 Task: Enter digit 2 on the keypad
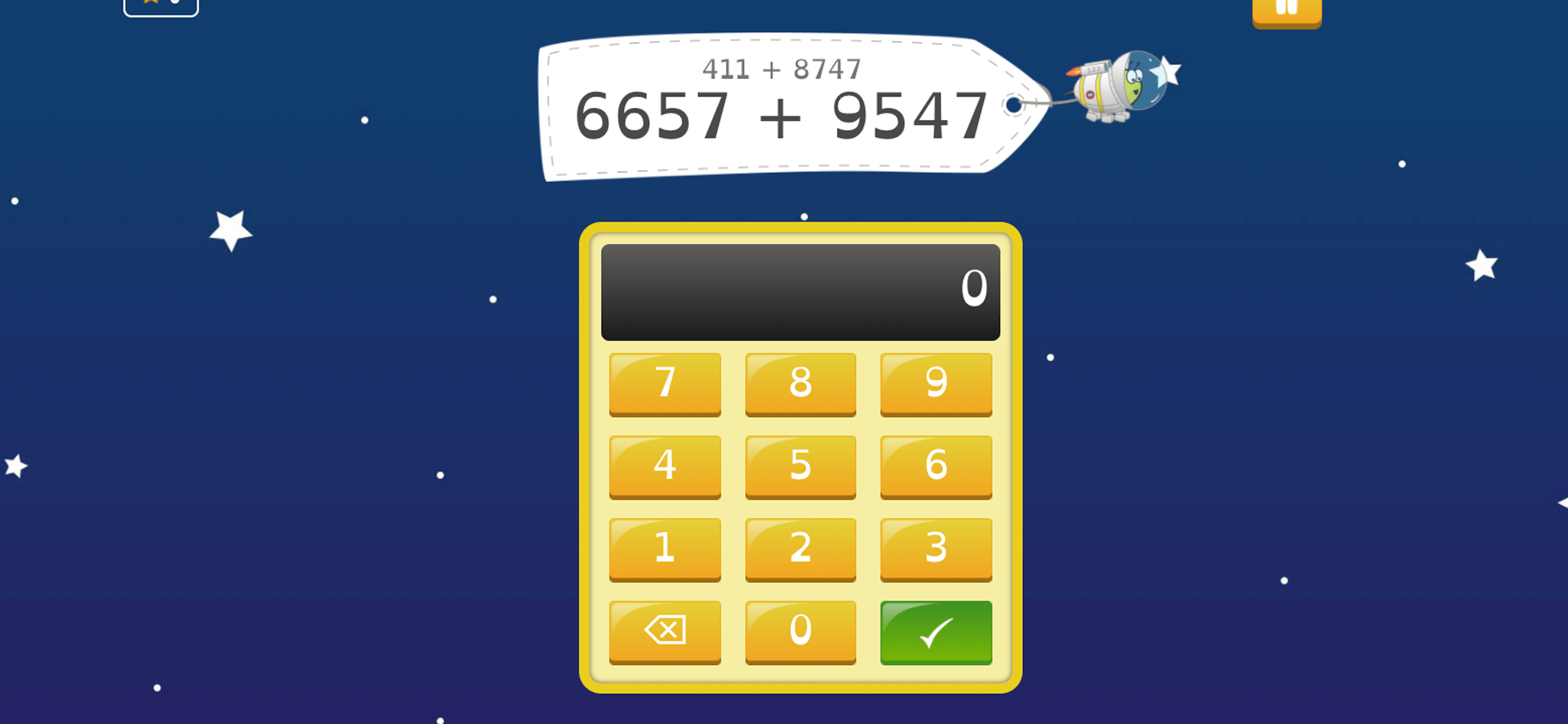tap(800, 549)
